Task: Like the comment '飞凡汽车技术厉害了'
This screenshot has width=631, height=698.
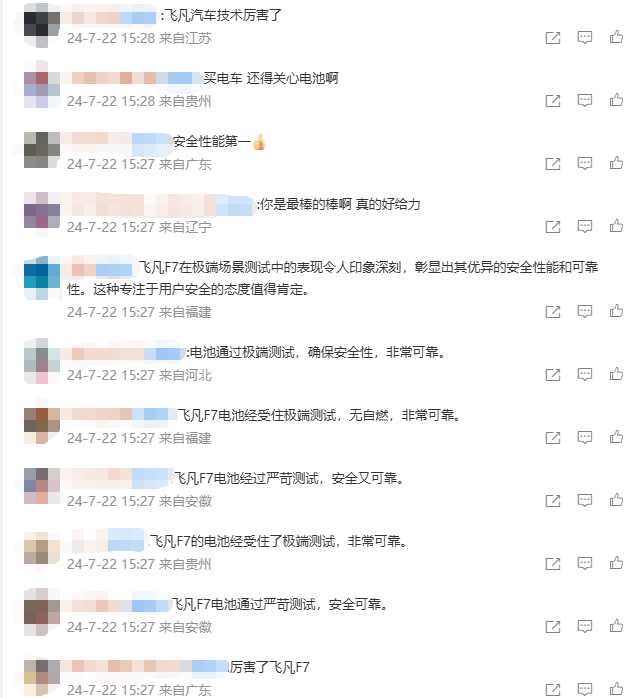Action: (616, 38)
